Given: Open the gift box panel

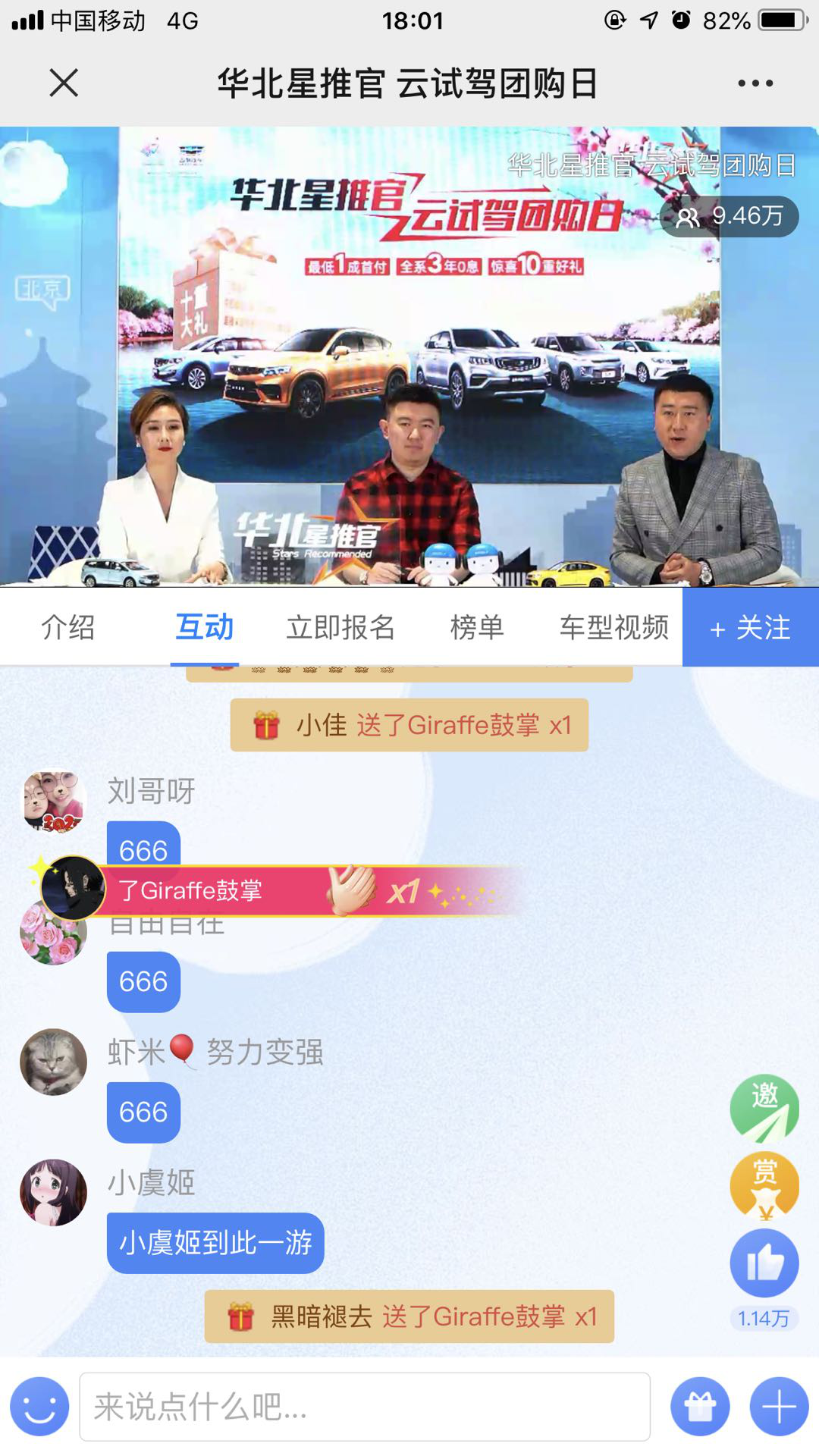Looking at the screenshot, I should click(700, 1407).
